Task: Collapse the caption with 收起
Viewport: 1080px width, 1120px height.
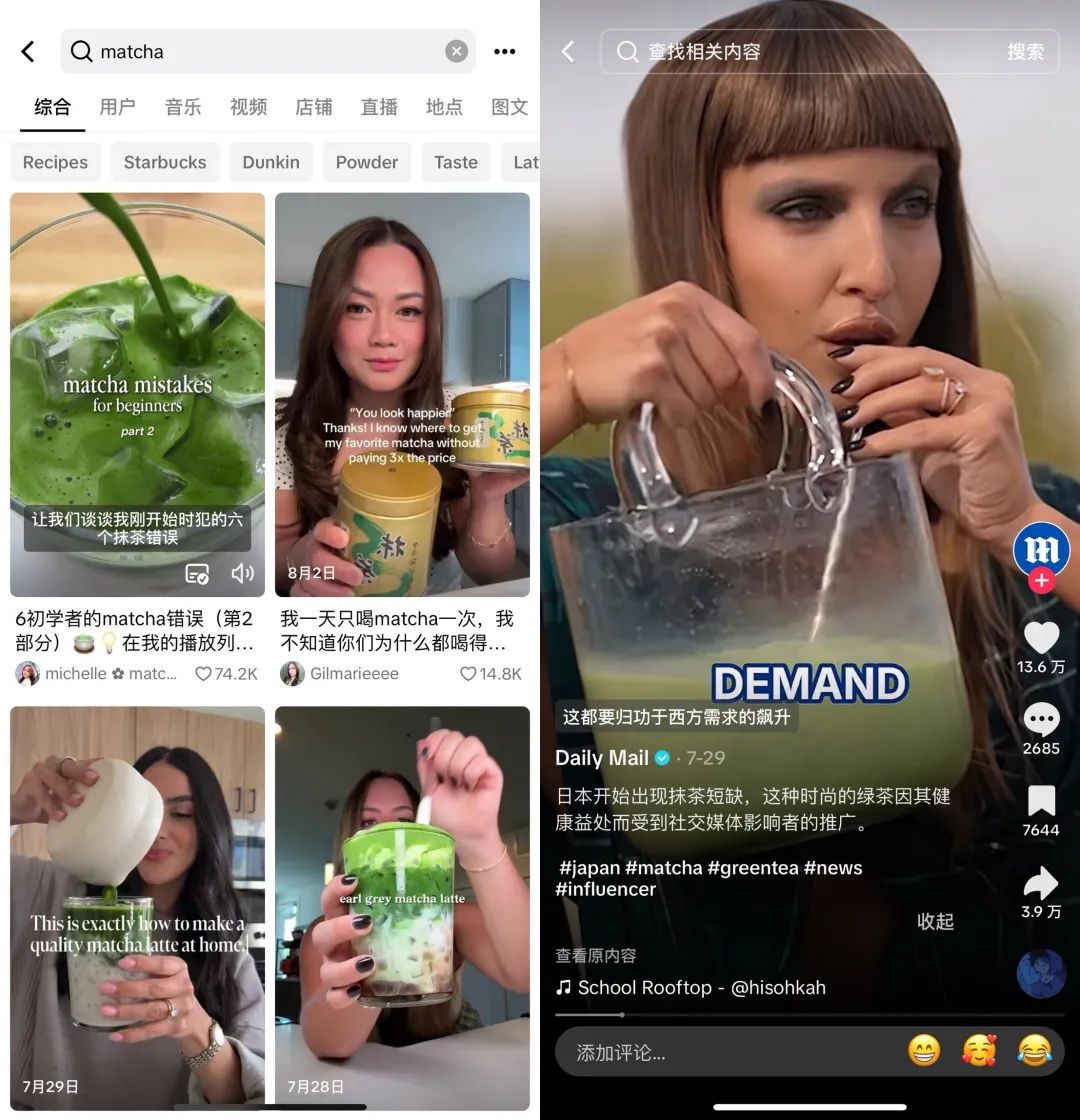Action: (x=935, y=921)
